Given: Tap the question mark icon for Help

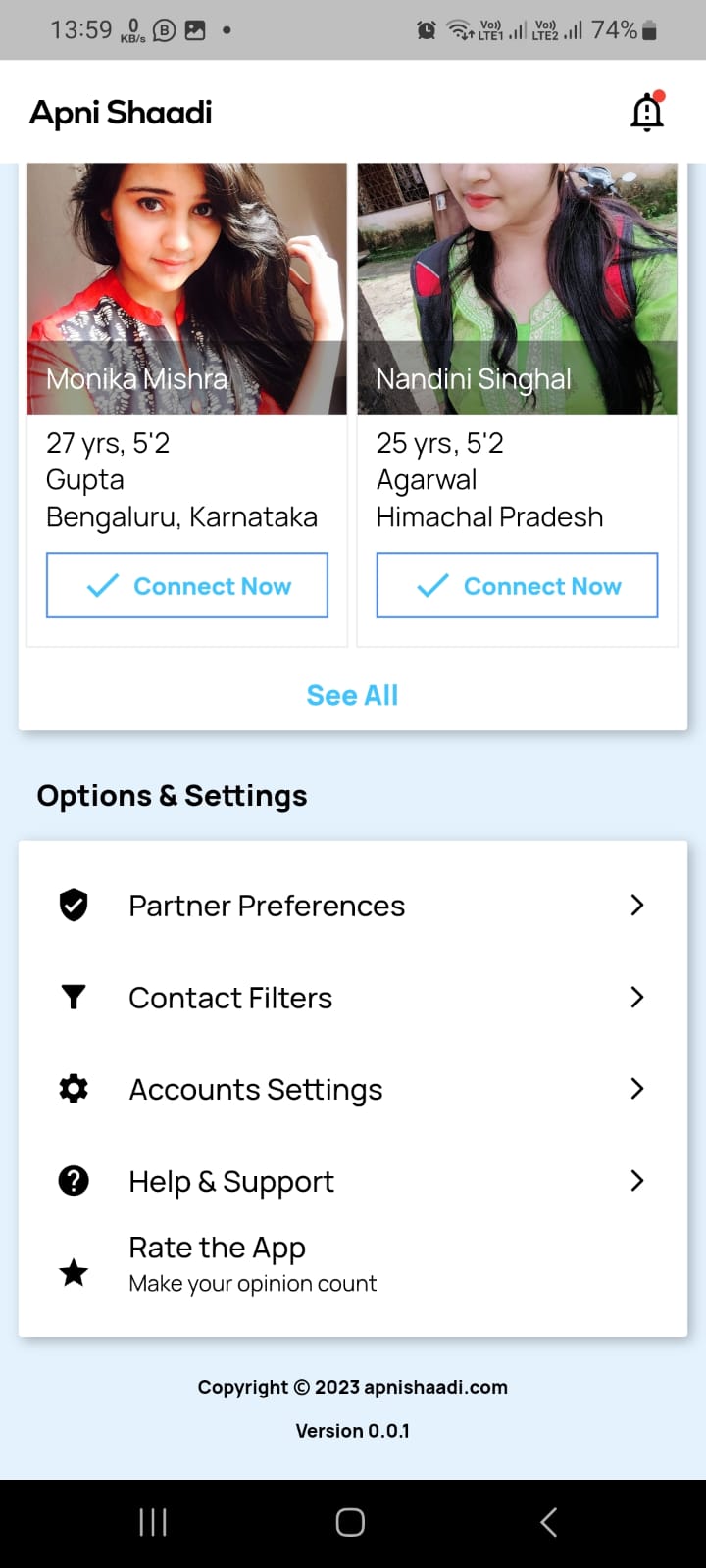Looking at the screenshot, I should tap(73, 1180).
